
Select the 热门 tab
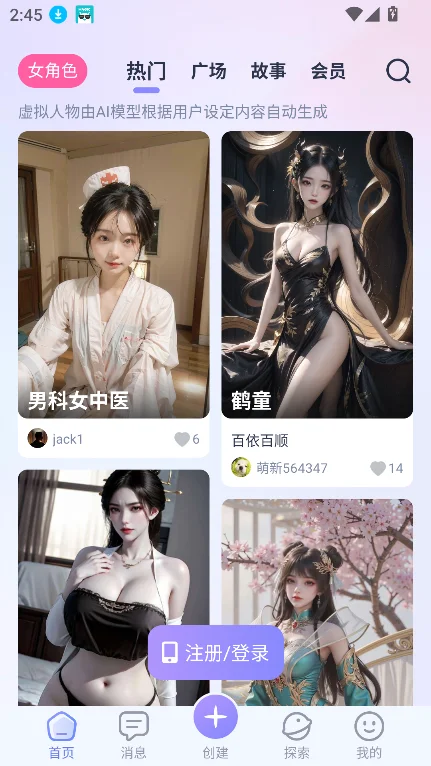pos(146,71)
